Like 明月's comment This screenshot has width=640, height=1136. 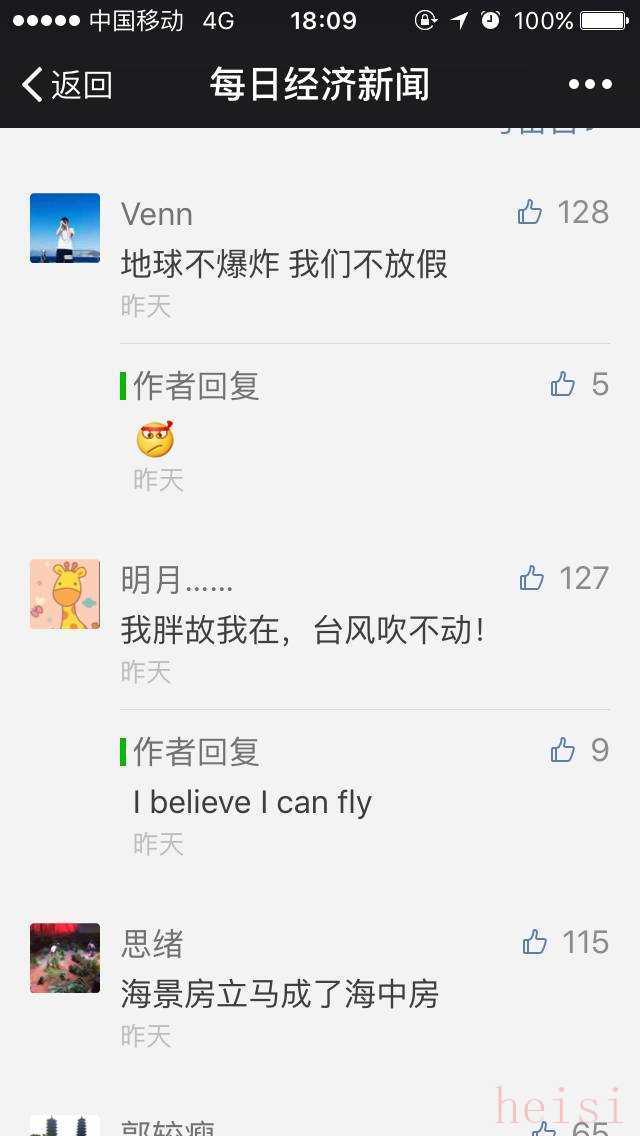pyautogui.click(x=532, y=578)
